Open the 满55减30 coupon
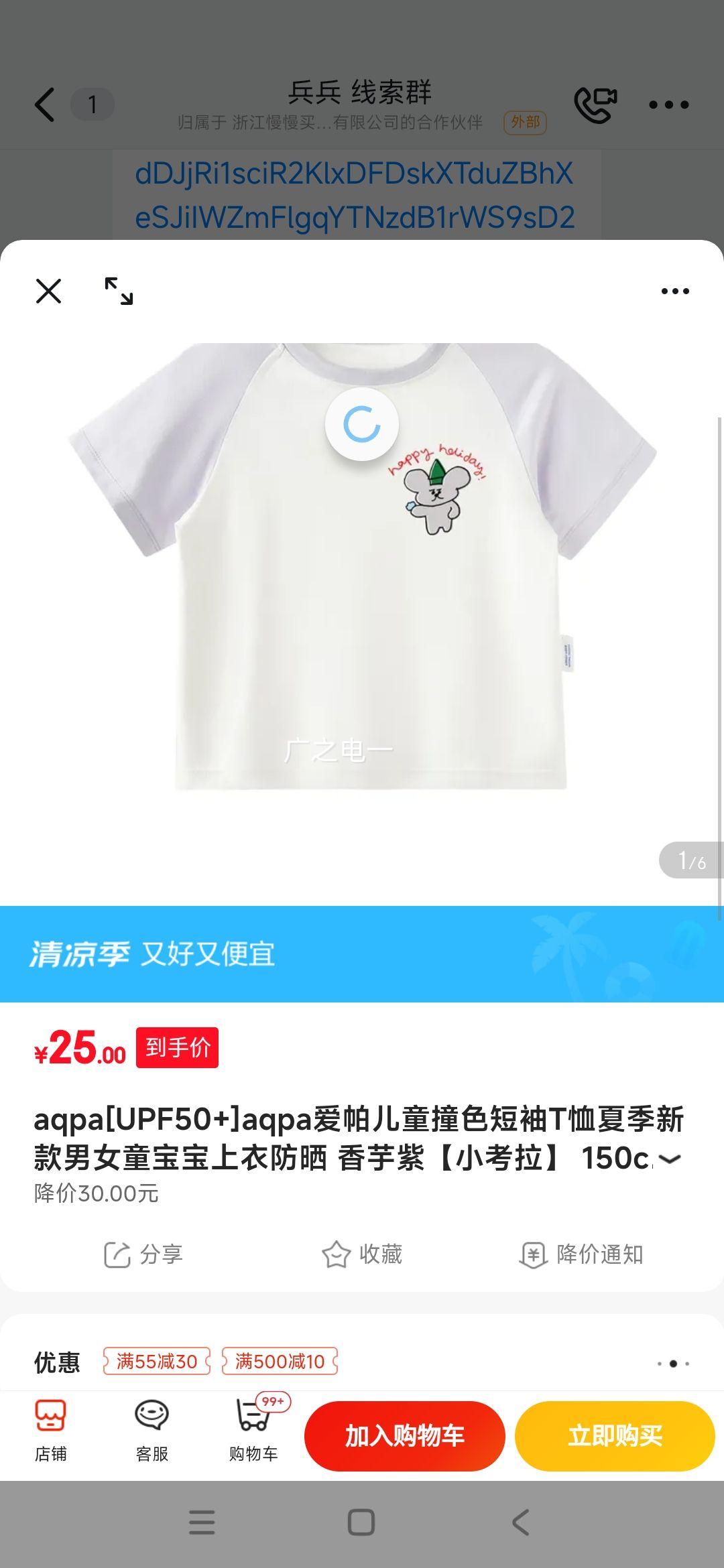The width and height of the screenshot is (724, 1568). pos(157,1362)
